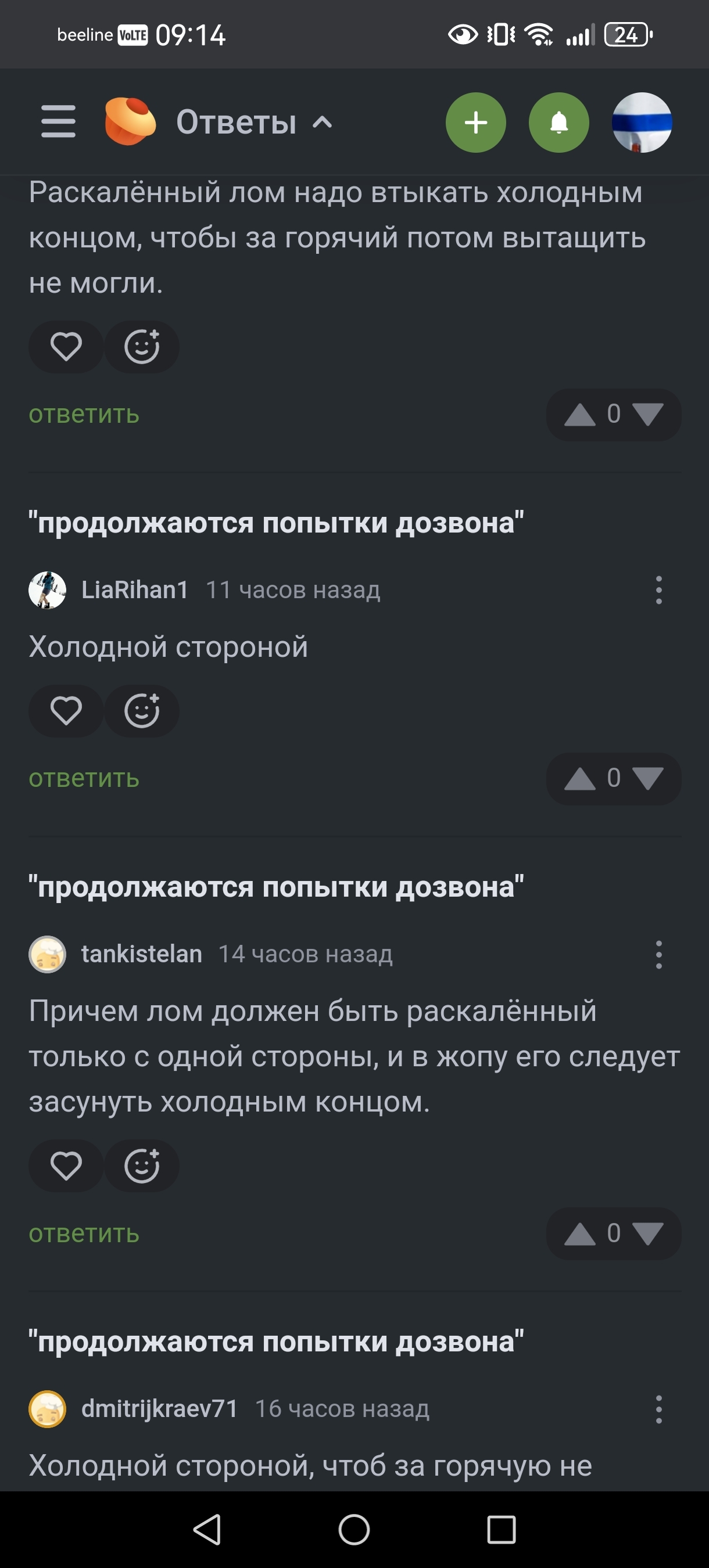This screenshot has width=709, height=1568.
Task: Open the notifications bell
Action: click(558, 123)
